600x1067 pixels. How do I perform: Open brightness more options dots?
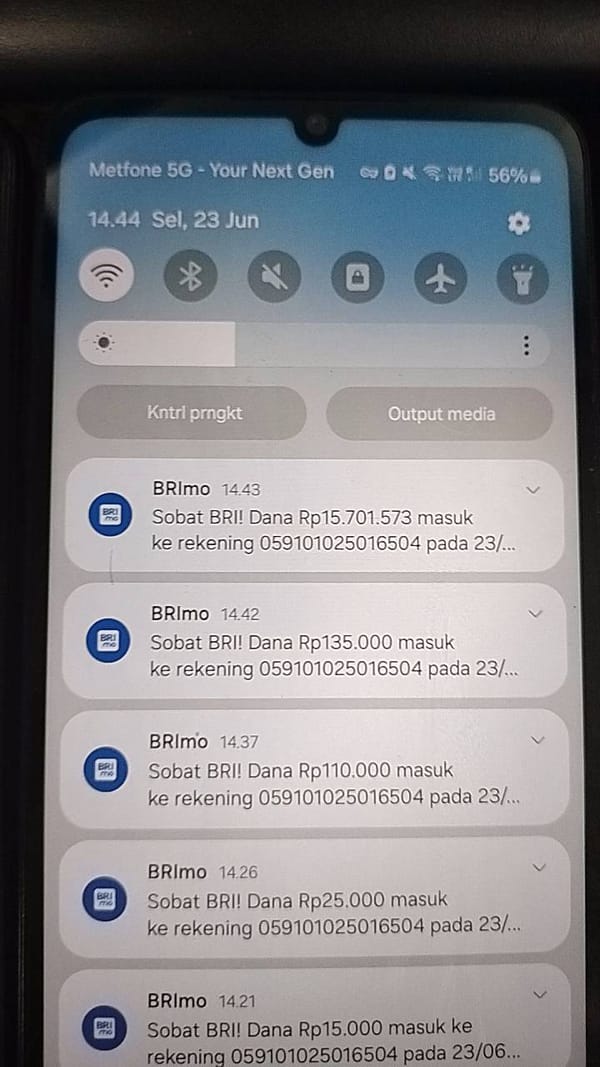pos(526,346)
